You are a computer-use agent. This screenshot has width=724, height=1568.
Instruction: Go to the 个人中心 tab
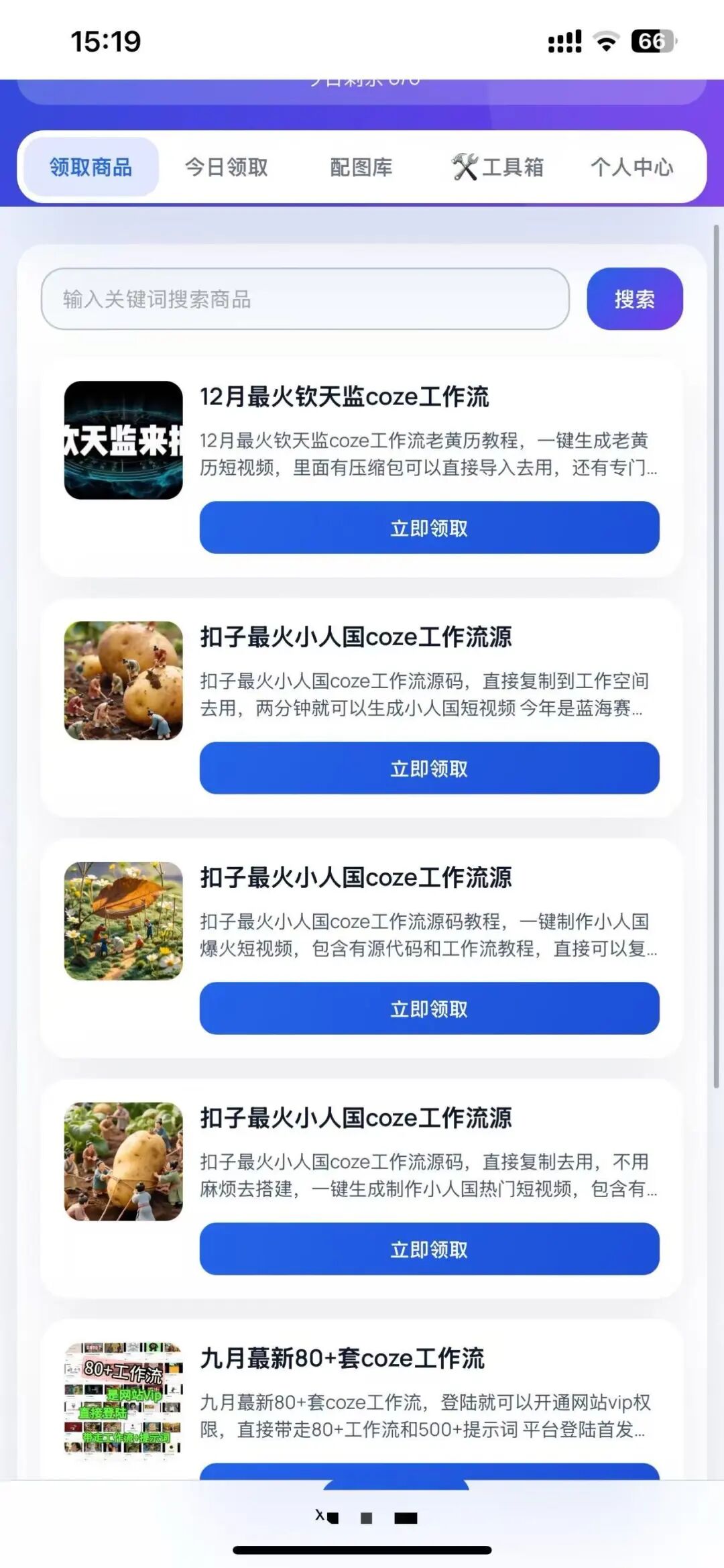tap(631, 167)
